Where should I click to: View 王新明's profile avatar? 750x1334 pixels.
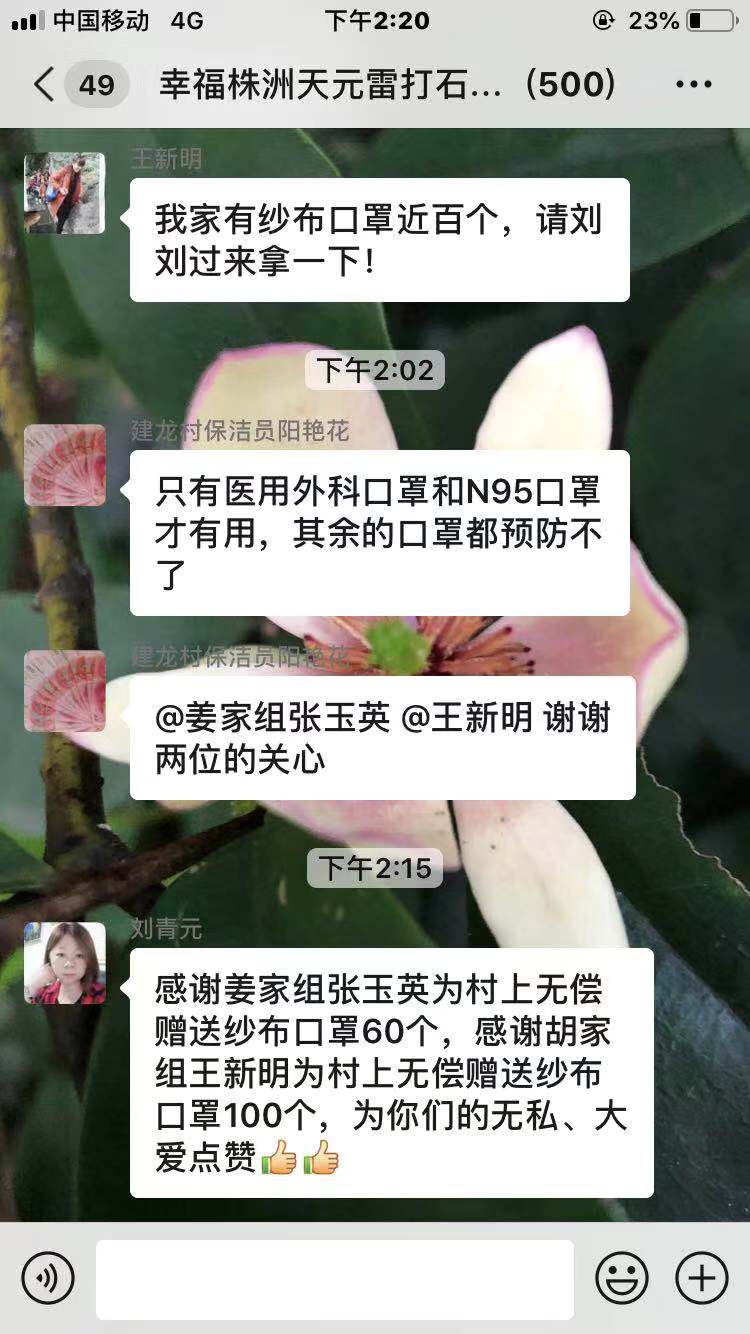65,193
